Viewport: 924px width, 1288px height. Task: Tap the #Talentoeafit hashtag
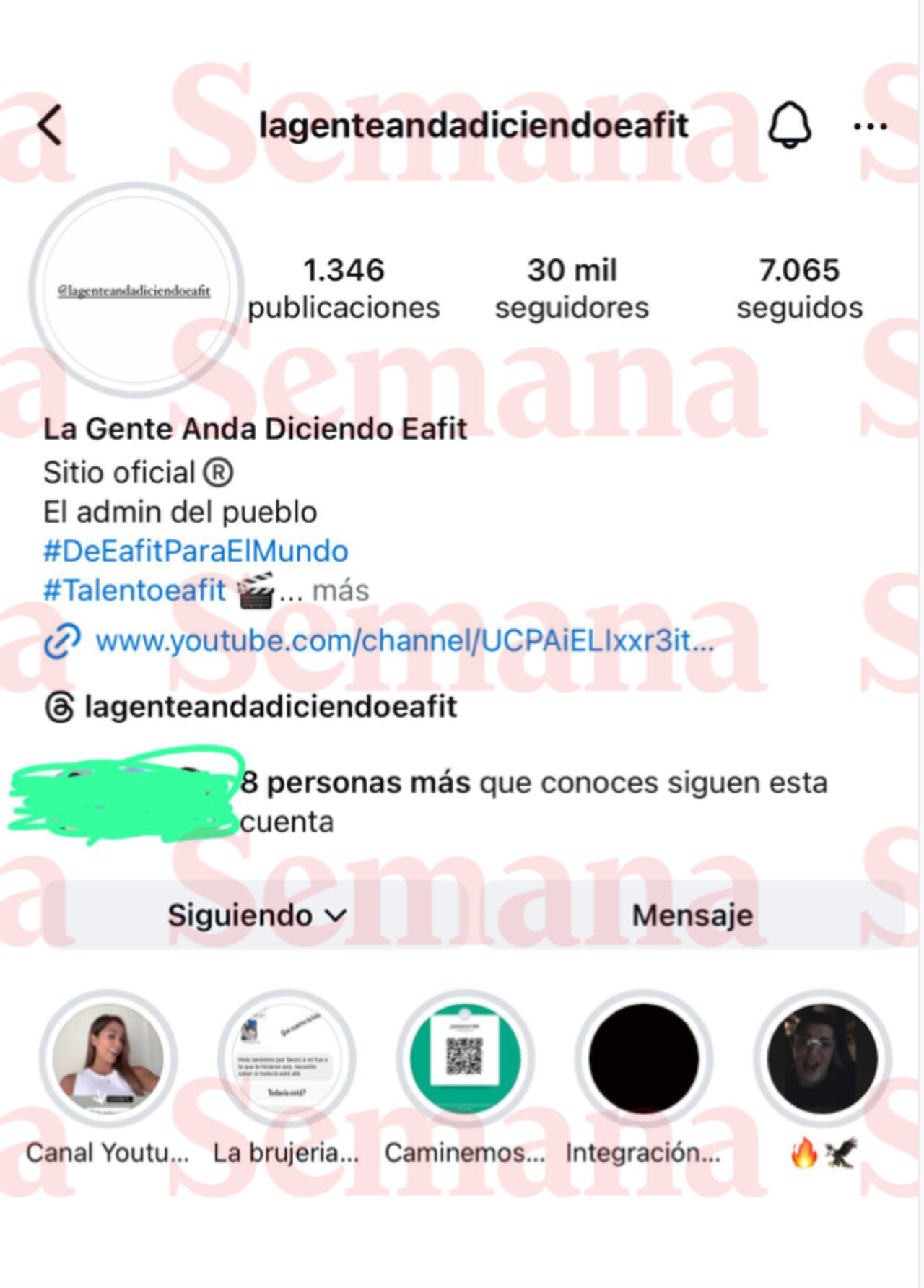[134, 590]
